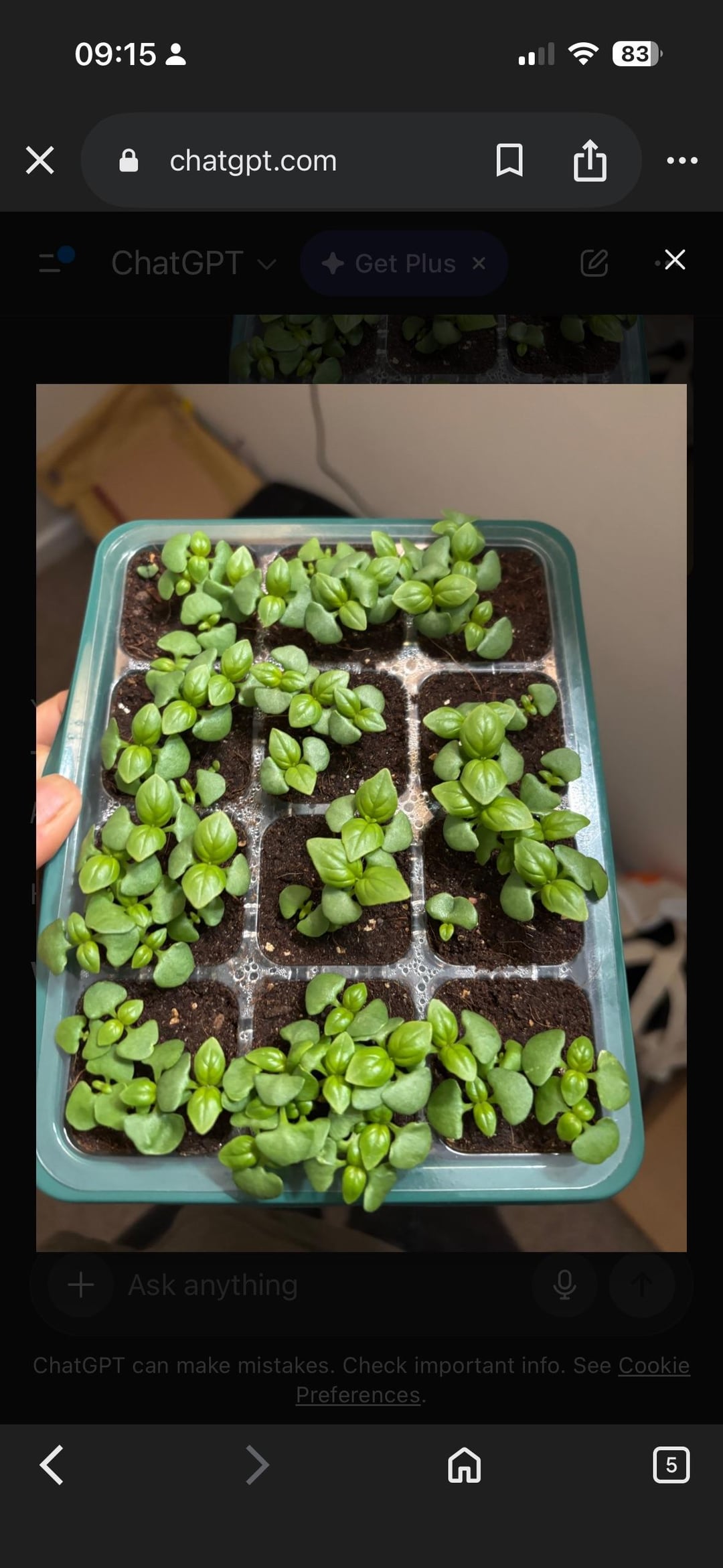This screenshot has width=723, height=1568.
Task: Tap the chatgpt.com address bar
Action: coord(281,161)
